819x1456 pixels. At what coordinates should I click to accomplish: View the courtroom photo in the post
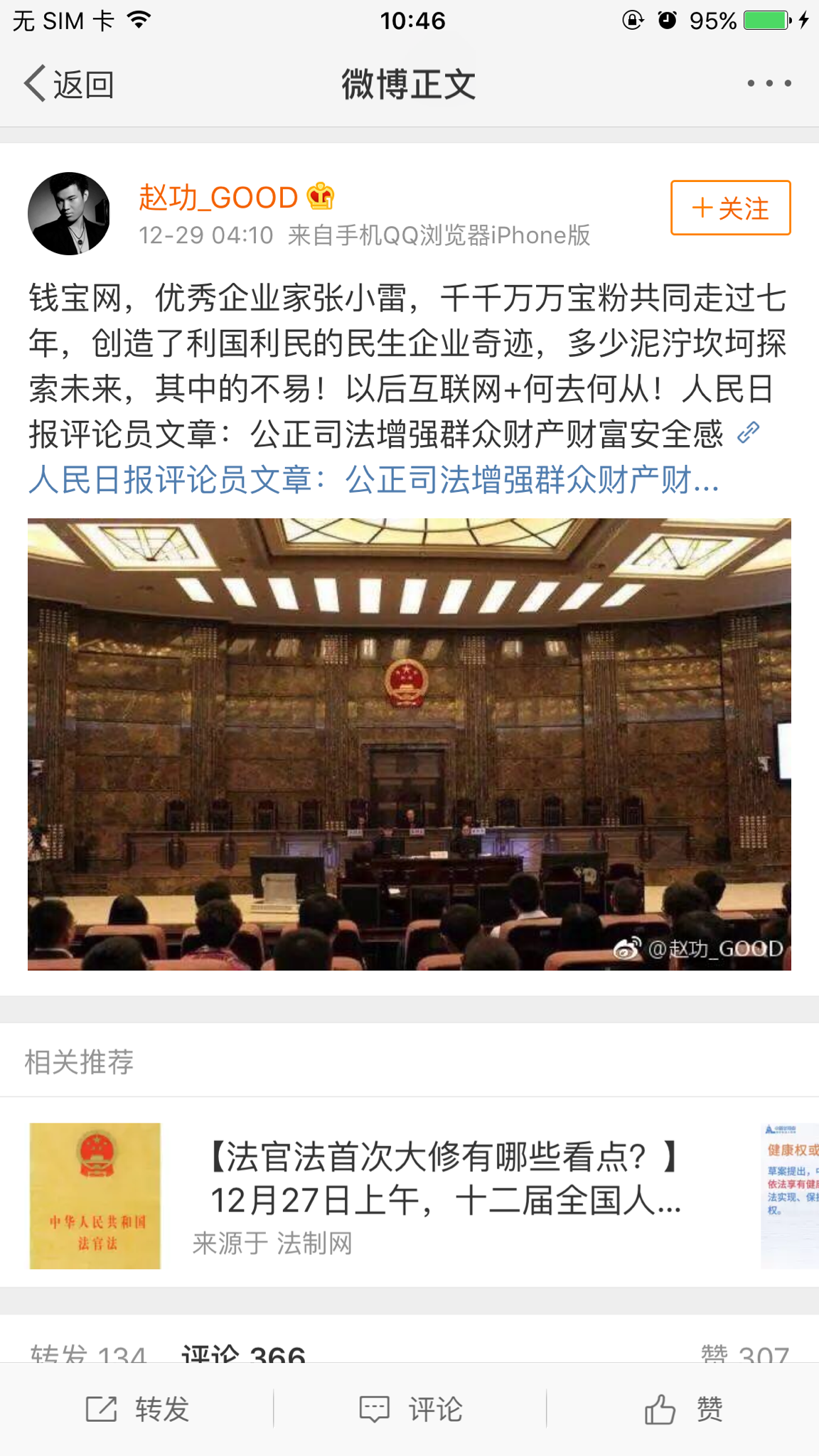pos(409,744)
